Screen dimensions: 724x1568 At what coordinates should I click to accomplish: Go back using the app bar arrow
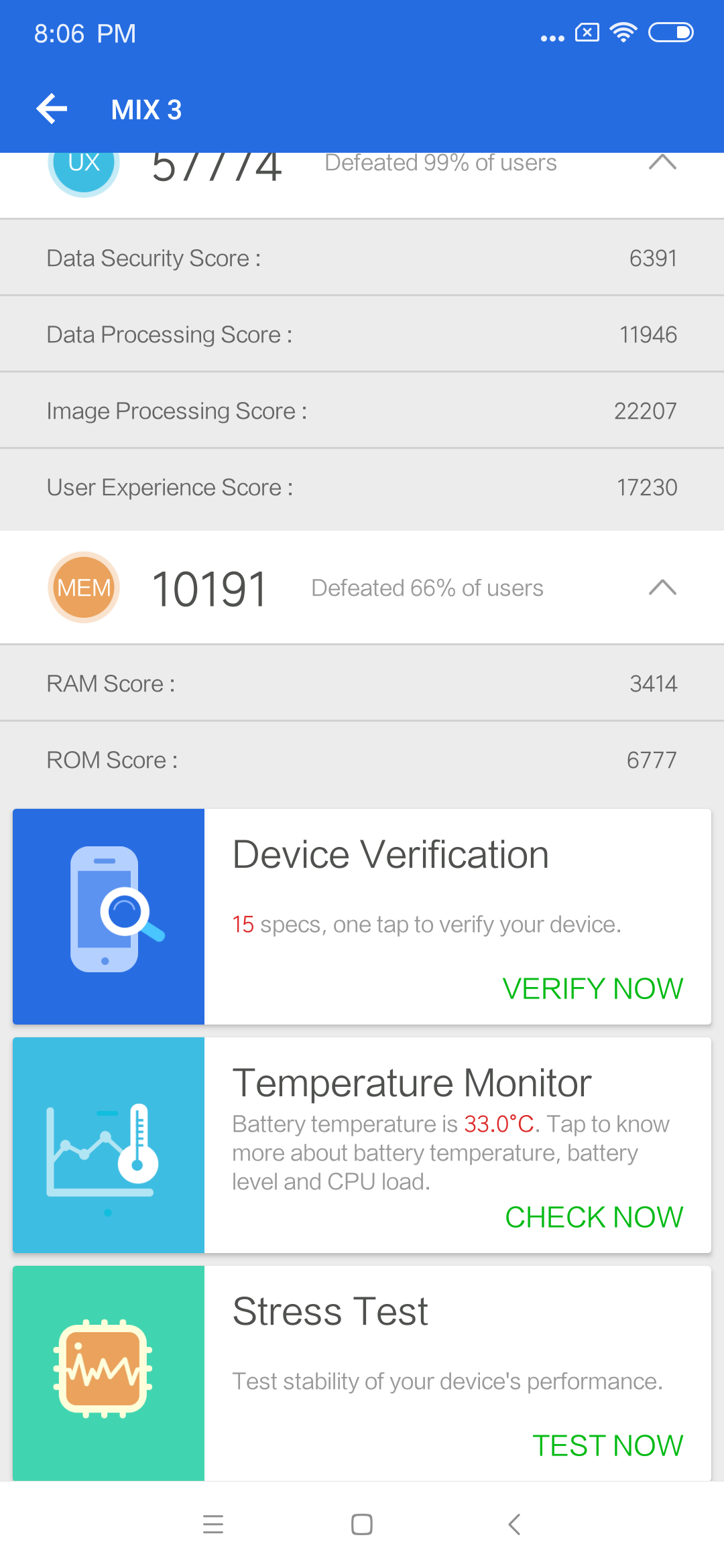[x=52, y=109]
